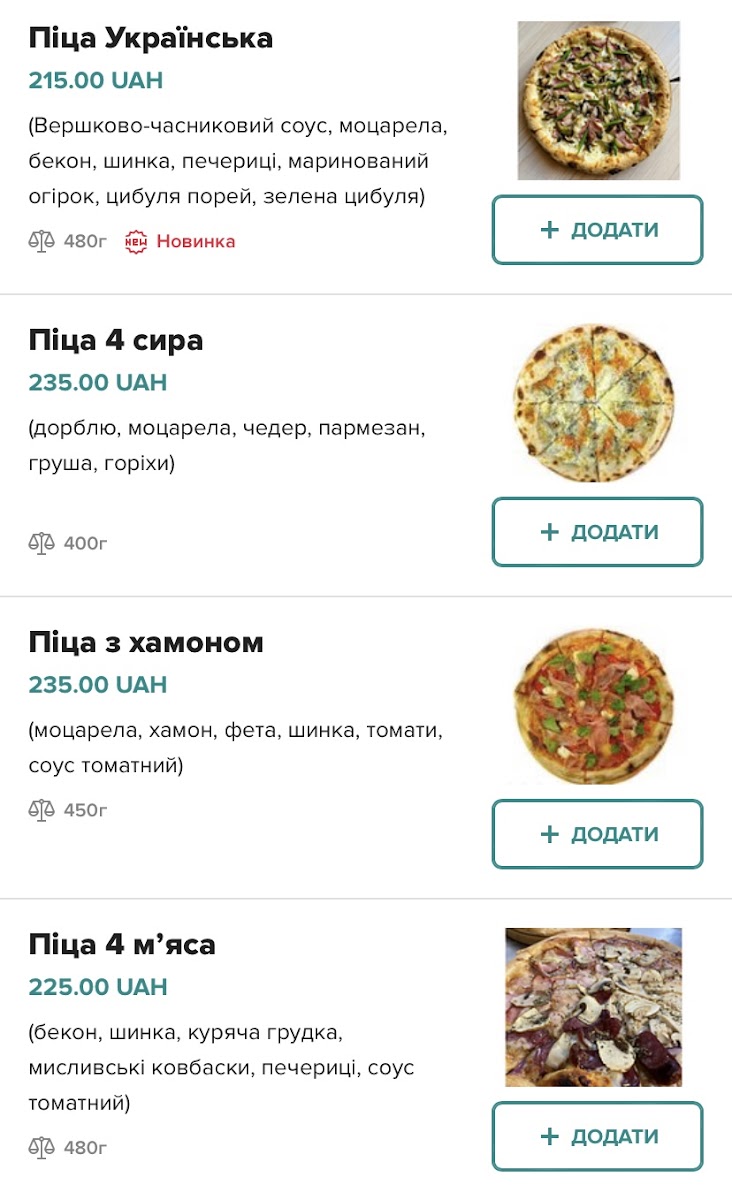
Task: View the Піца 4 сира image
Action: [x=596, y=403]
